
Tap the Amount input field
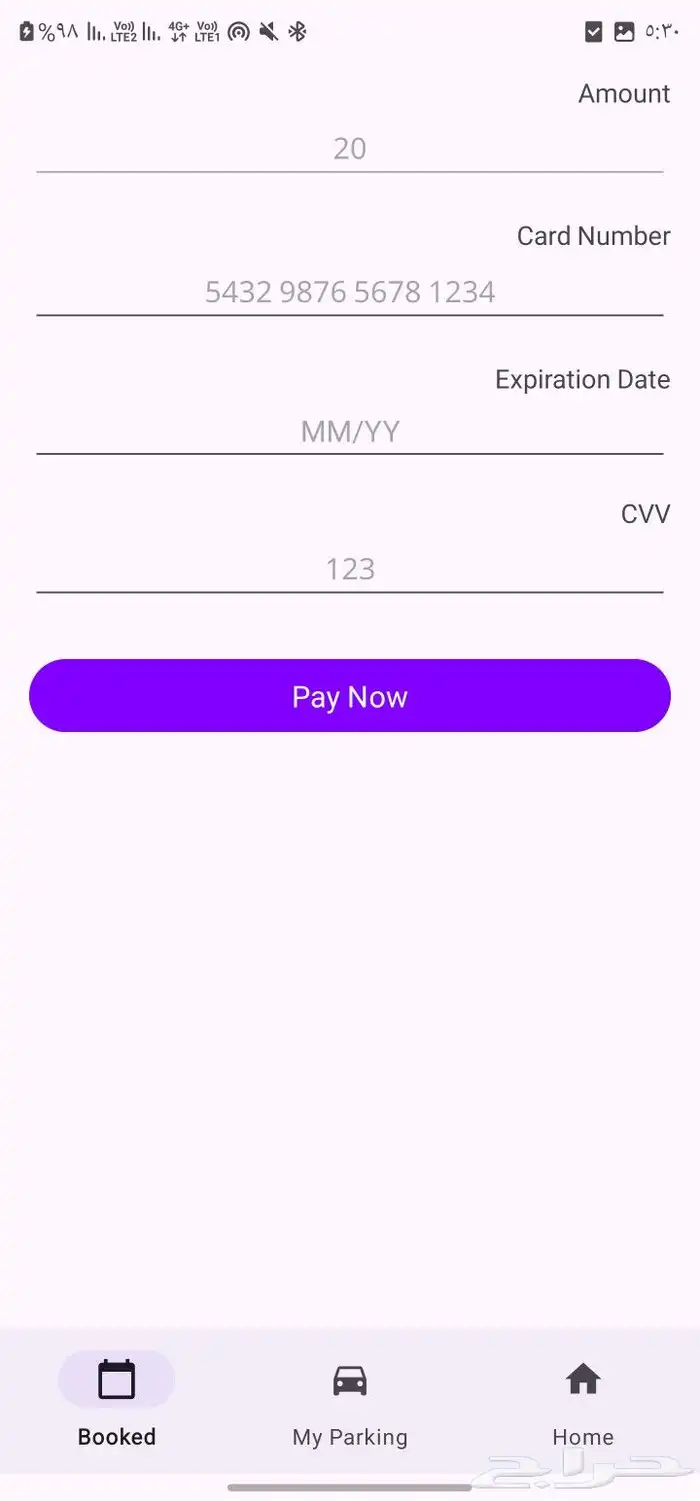point(349,149)
